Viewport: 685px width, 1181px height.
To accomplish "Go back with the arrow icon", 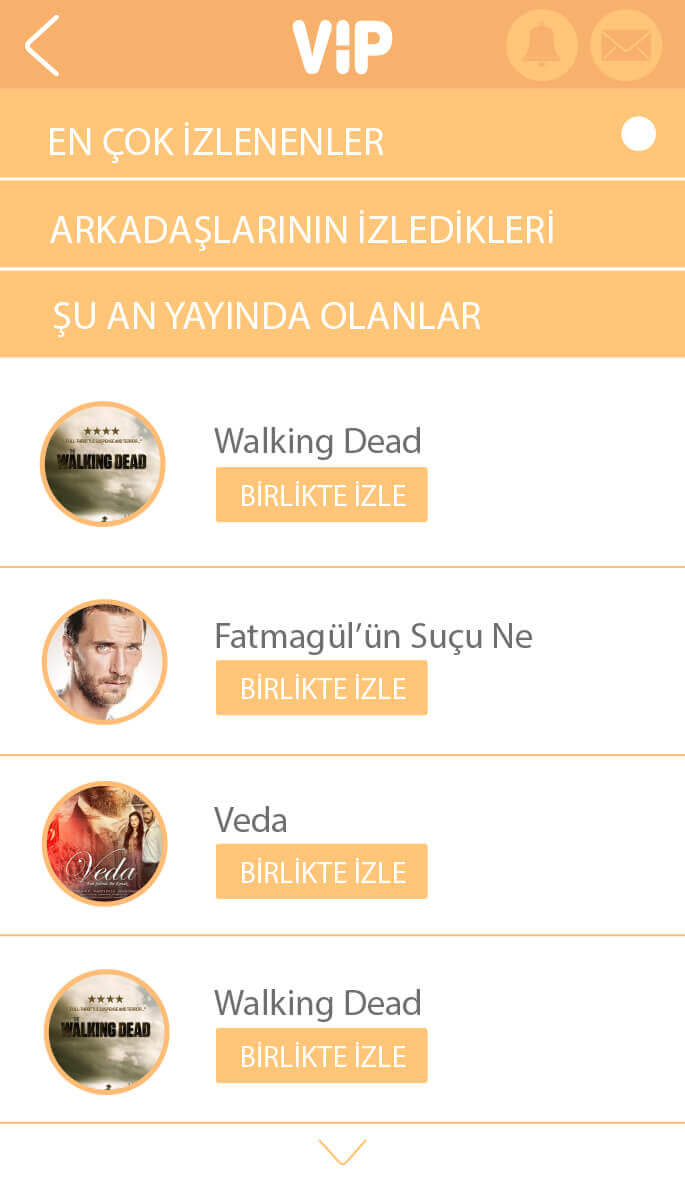I will [x=43, y=46].
